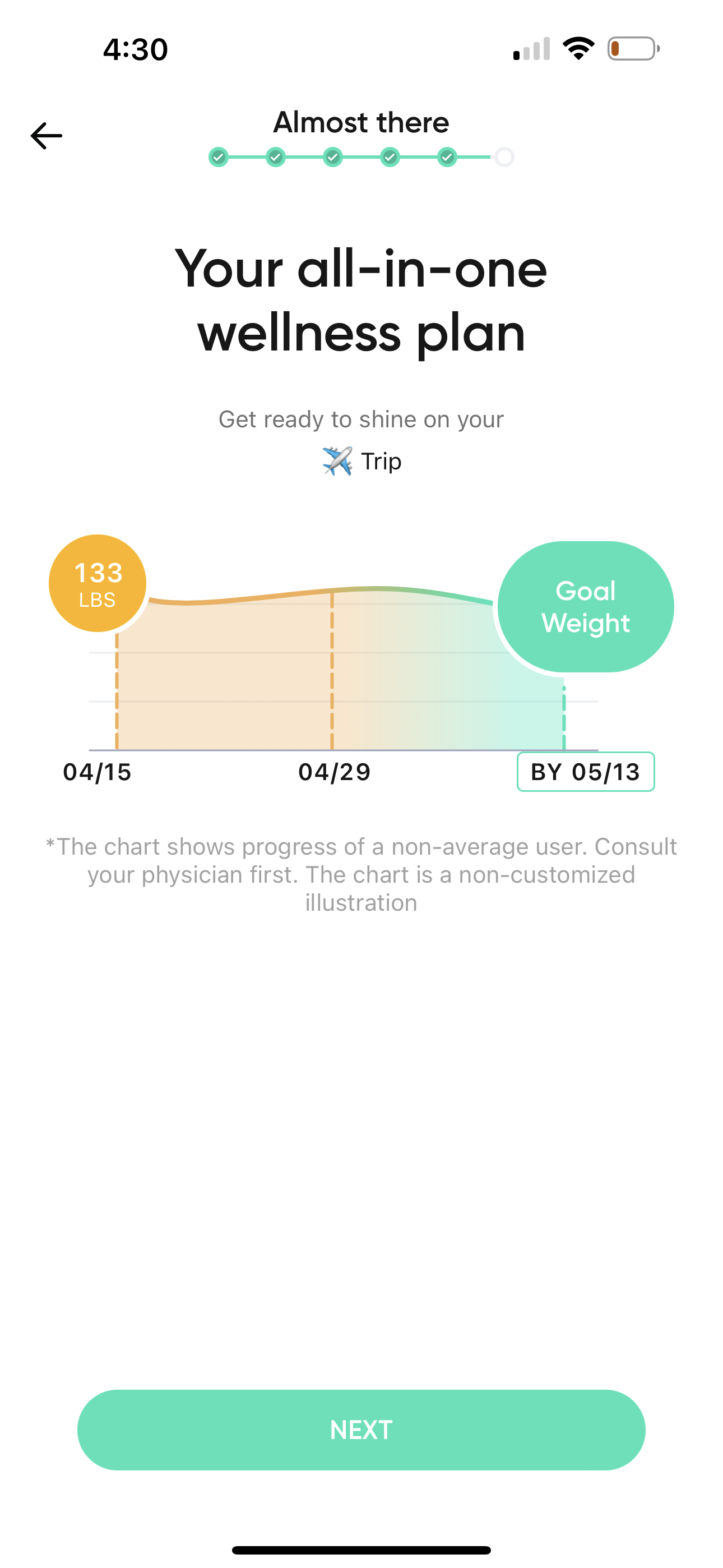This screenshot has width=723, height=1568.
Task: Click the Goal Weight bubble on the chart
Action: pyautogui.click(x=586, y=606)
